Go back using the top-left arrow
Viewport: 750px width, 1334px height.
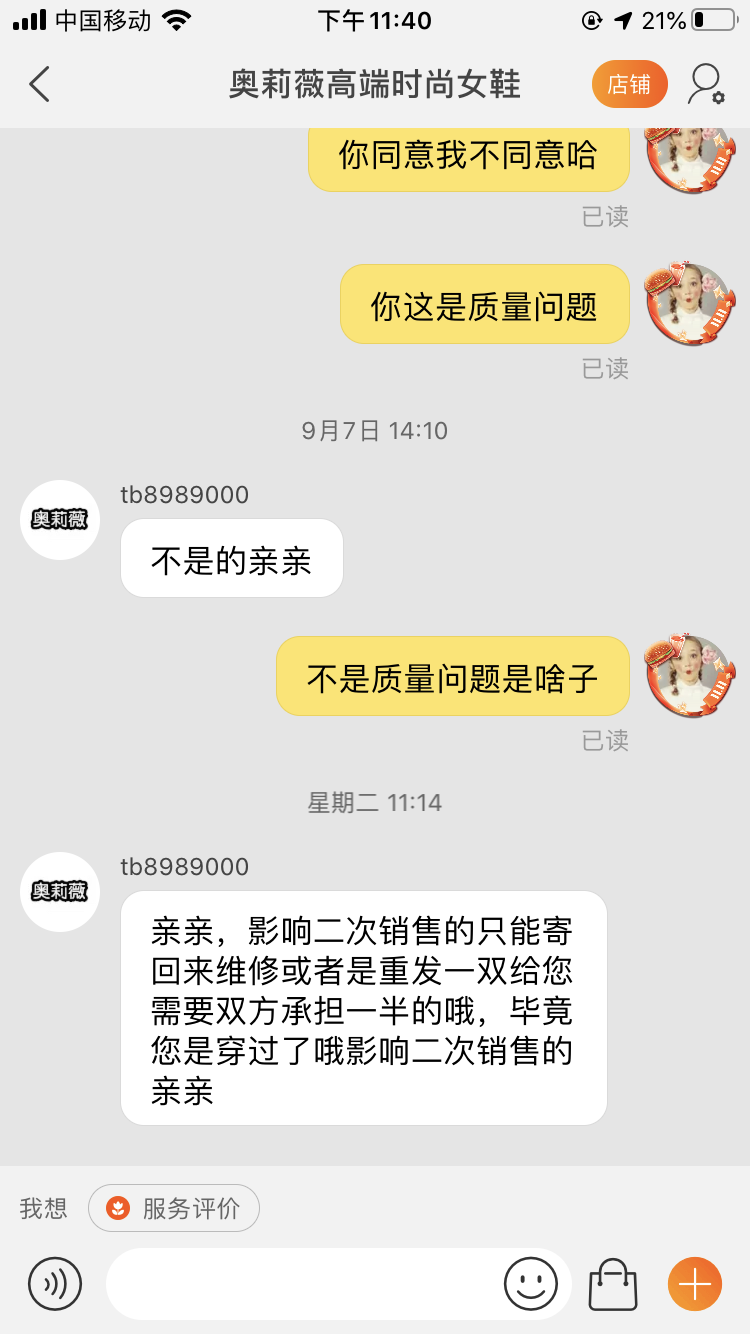[x=40, y=84]
